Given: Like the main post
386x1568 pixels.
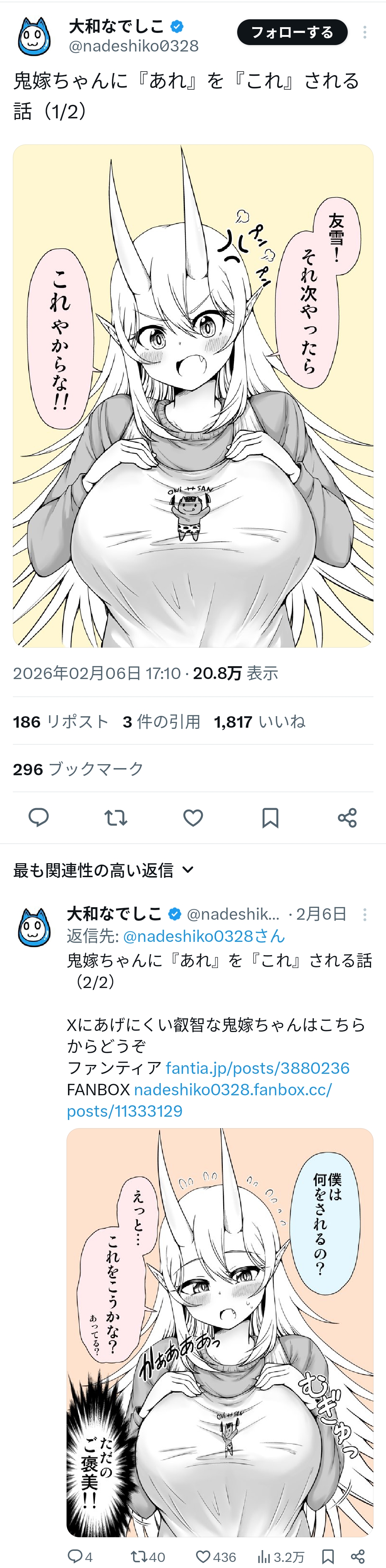Looking at the screenshot, I should (193, 817).
